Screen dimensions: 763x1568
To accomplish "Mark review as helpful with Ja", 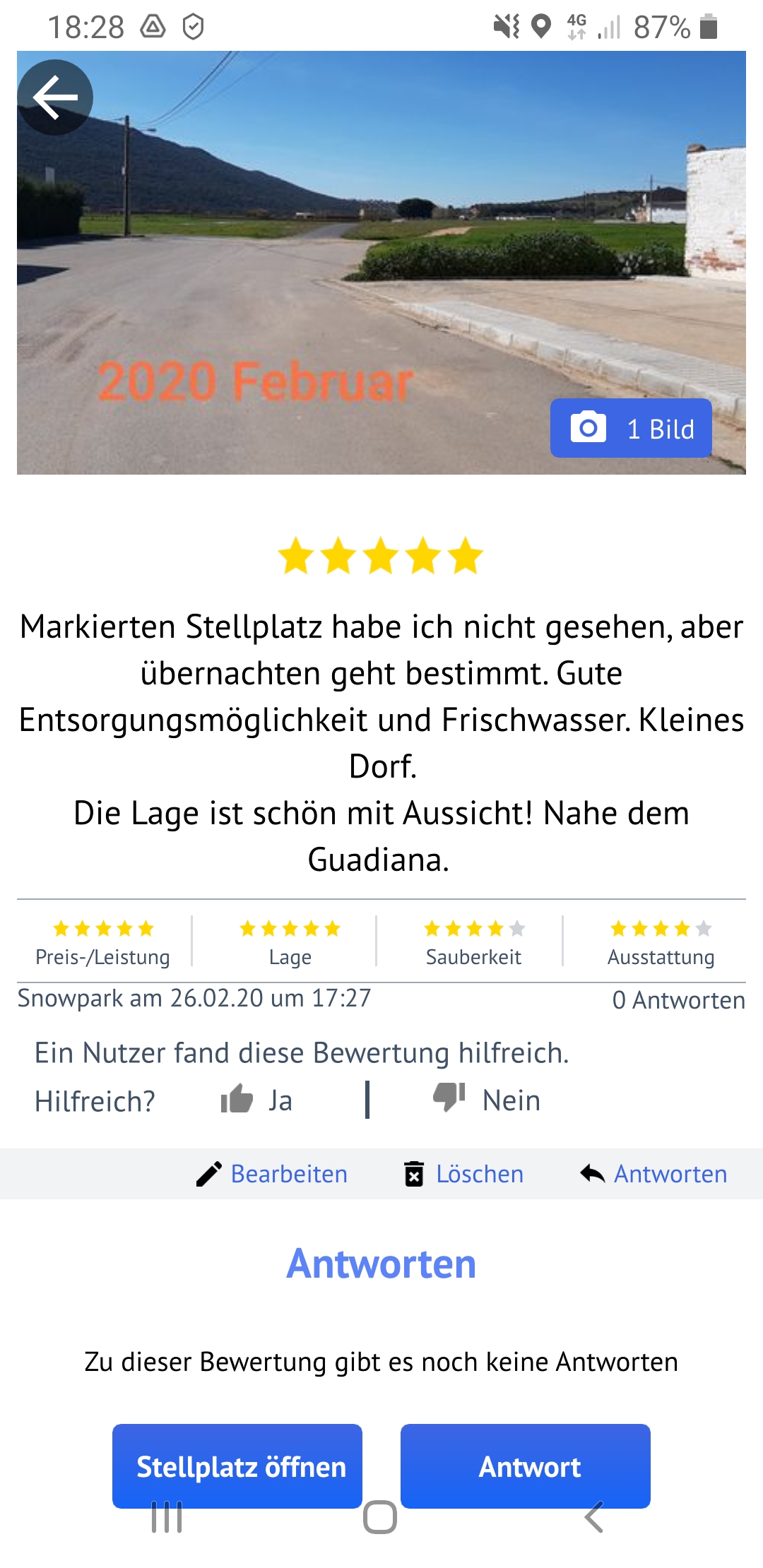I will click(x=256, y=1100).
